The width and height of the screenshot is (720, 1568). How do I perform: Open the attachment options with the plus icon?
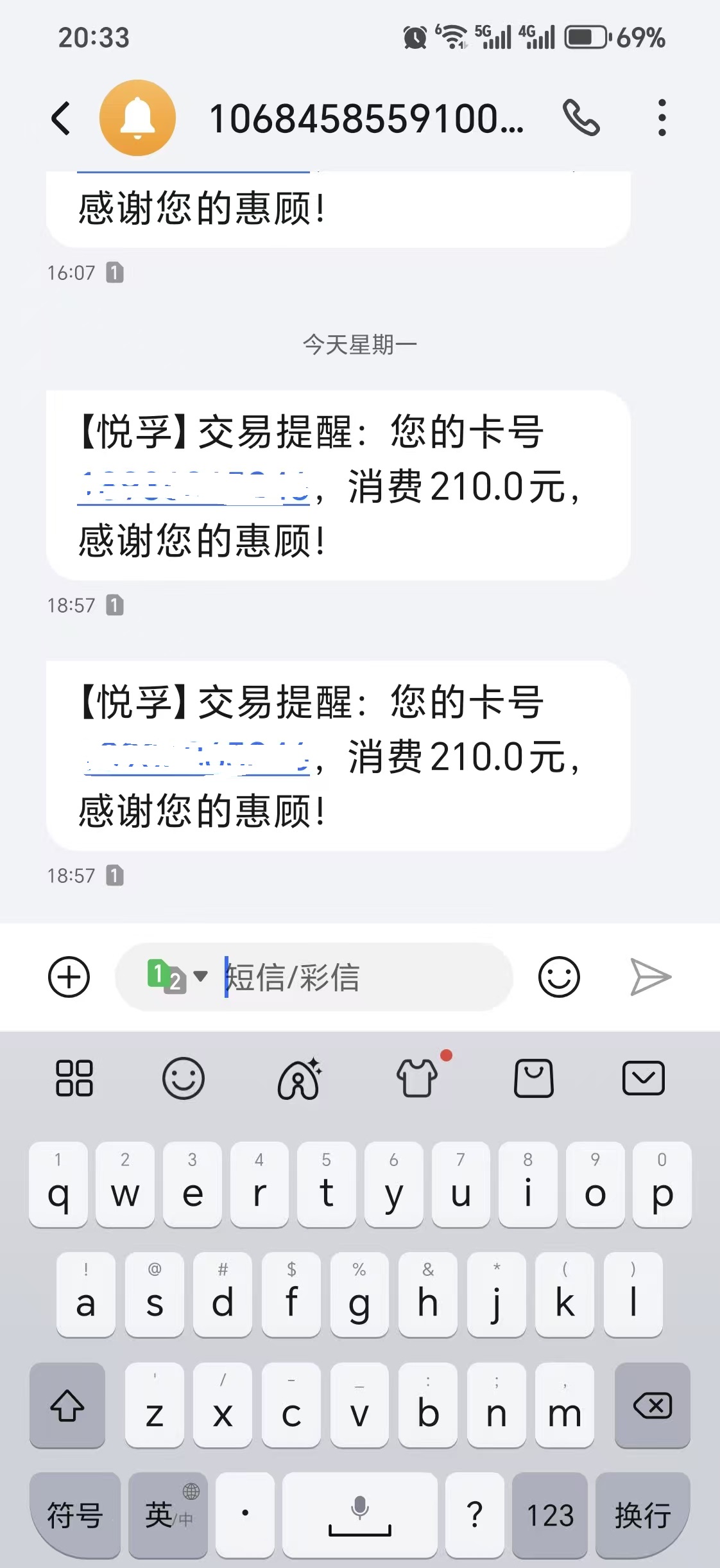coord(69,977)
